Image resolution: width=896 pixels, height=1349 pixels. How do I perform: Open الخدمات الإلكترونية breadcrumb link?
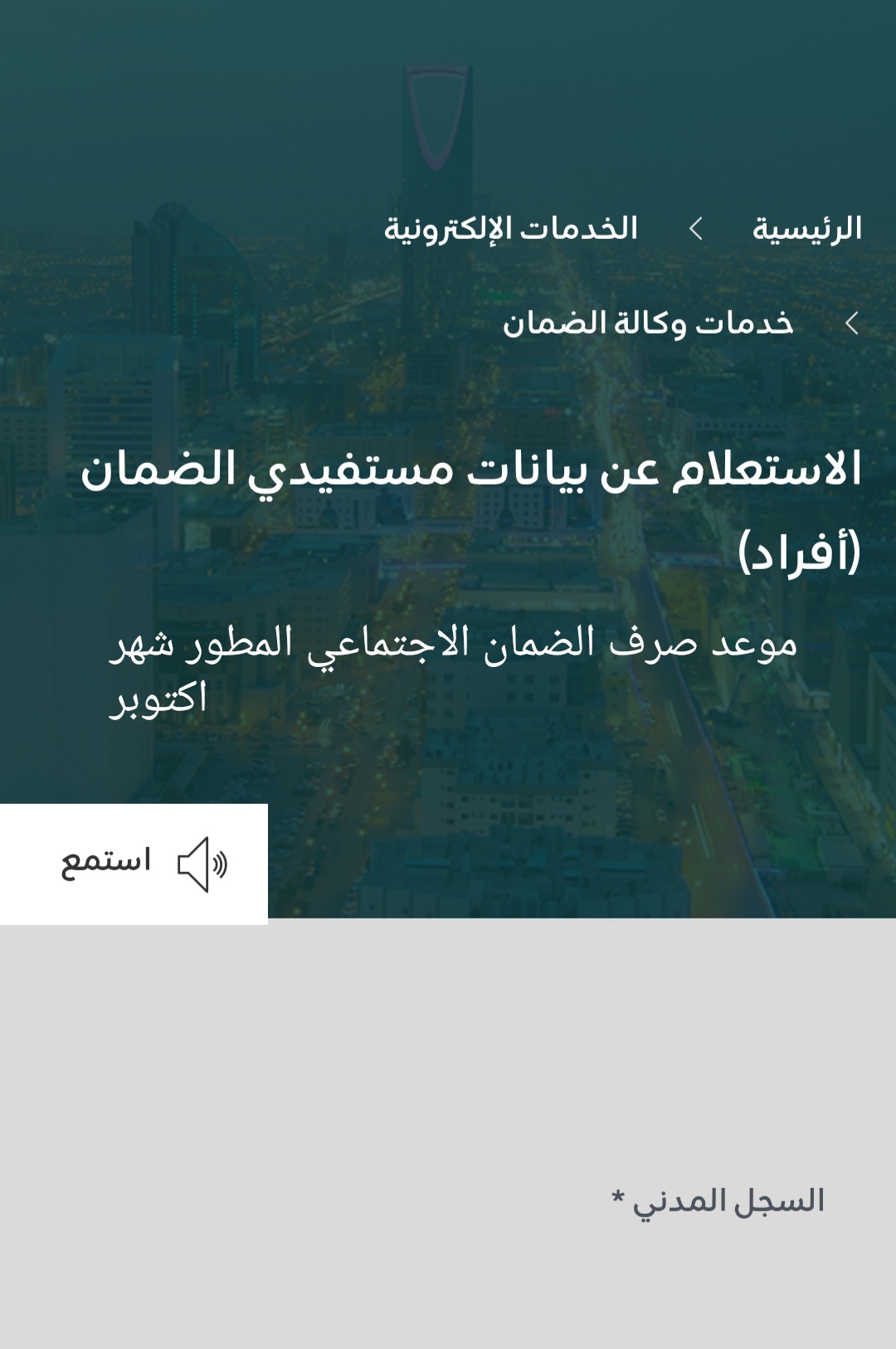(x=510, y=229)
